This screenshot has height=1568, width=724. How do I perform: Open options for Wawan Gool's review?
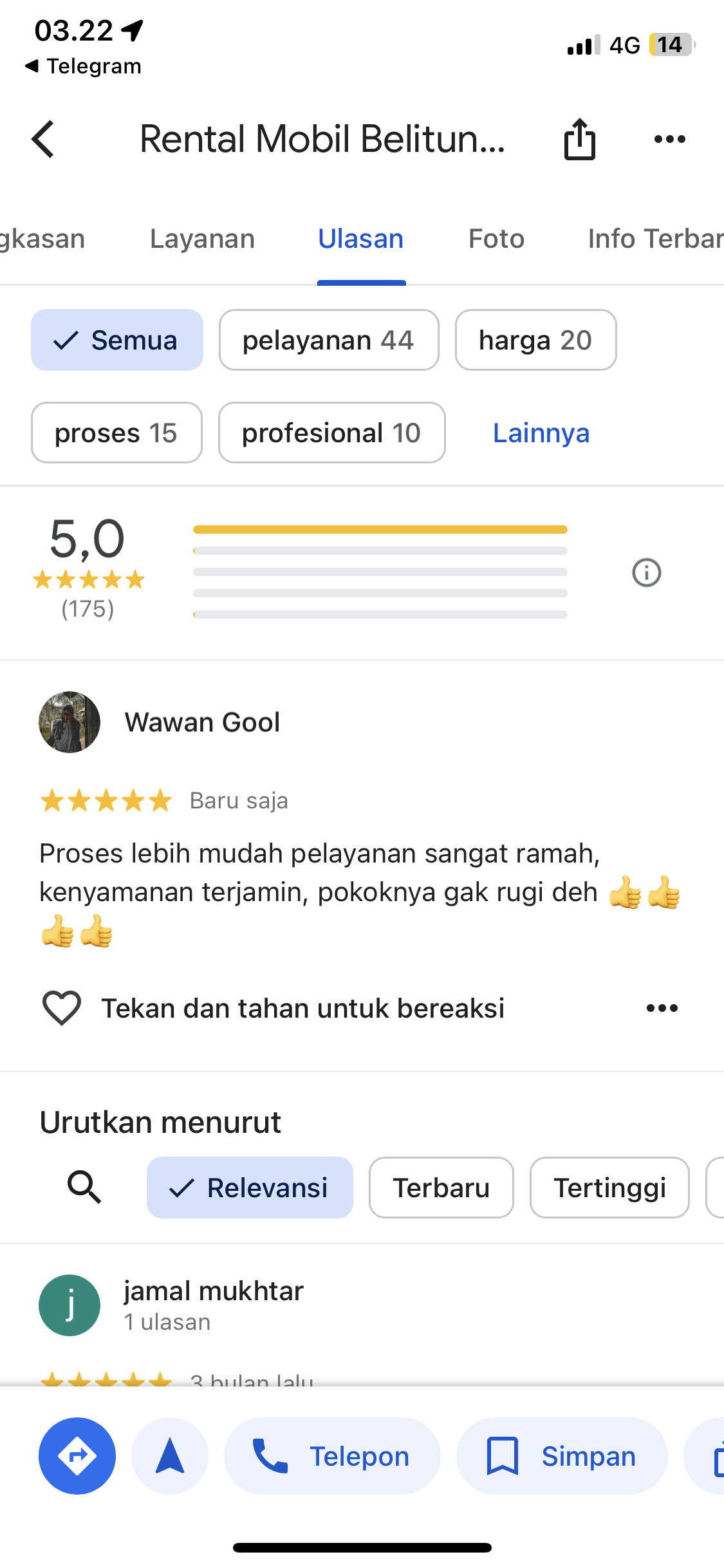662,1008
